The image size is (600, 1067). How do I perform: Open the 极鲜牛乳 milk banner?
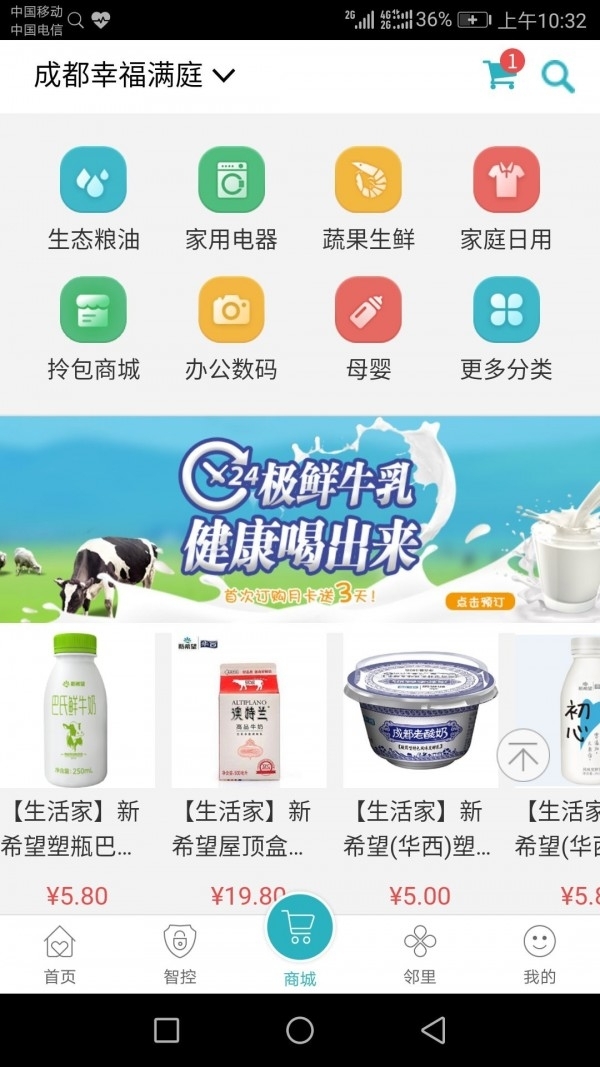coord(300,519)
